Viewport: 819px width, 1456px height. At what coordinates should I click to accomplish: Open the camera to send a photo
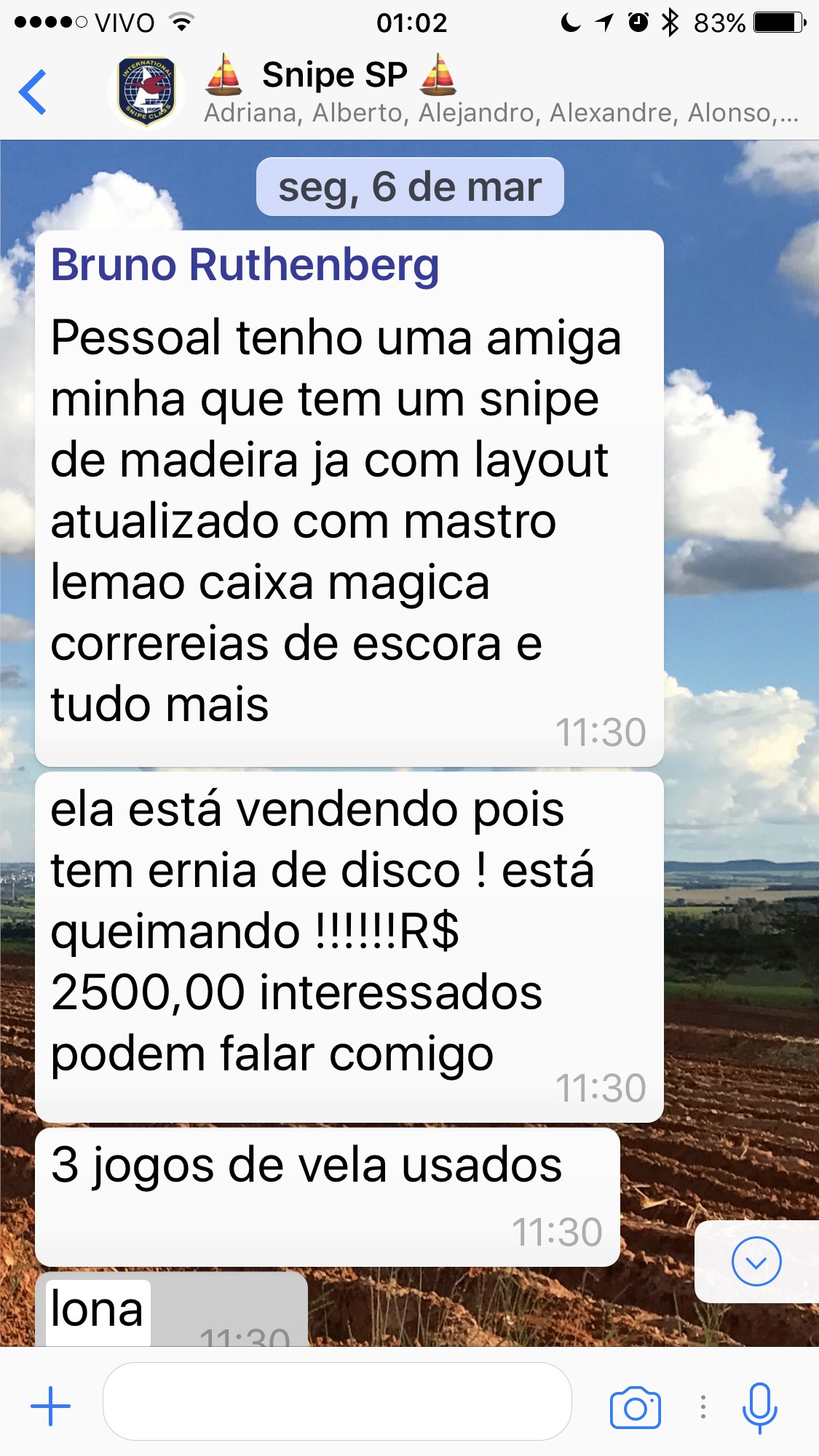[x=635, y=1408]
